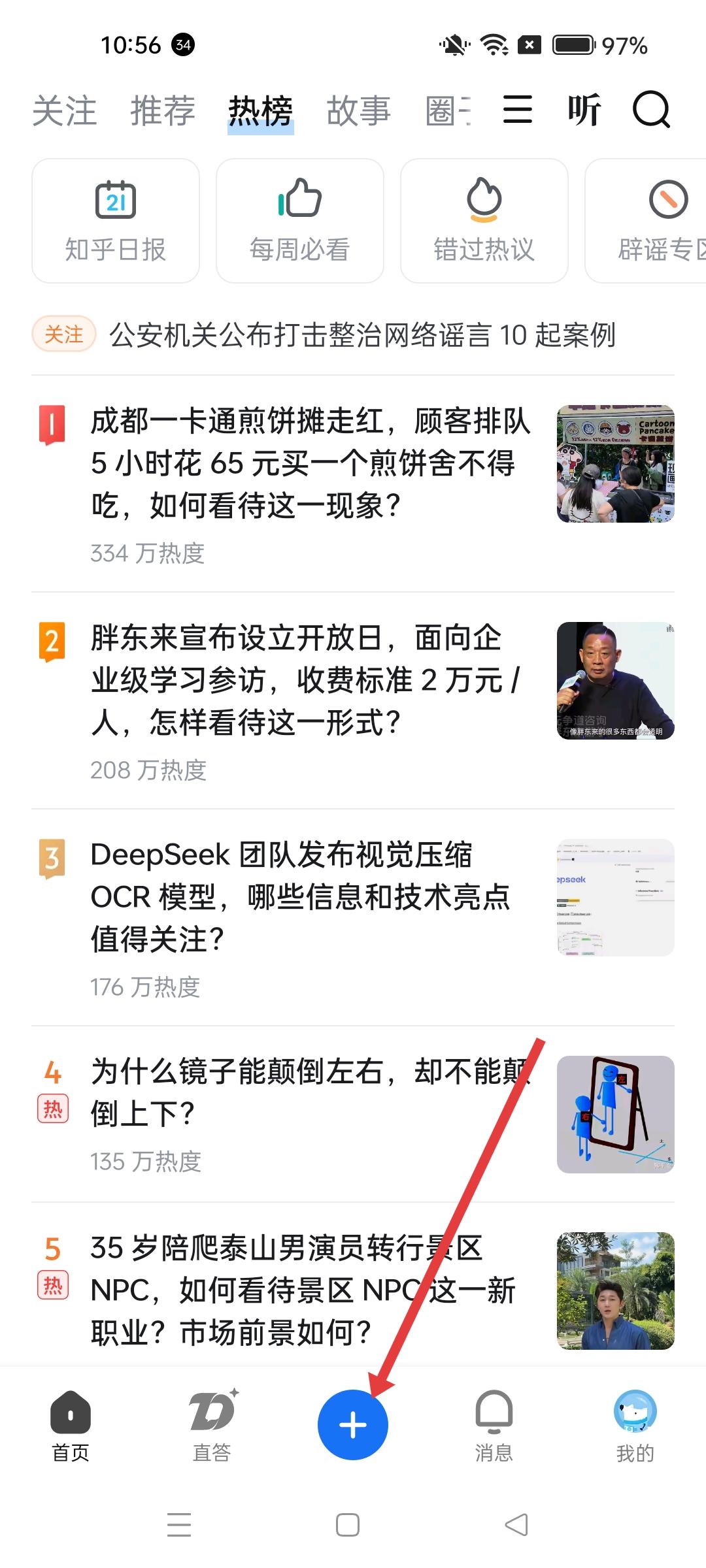Switch to the 故事 tab

358,110
